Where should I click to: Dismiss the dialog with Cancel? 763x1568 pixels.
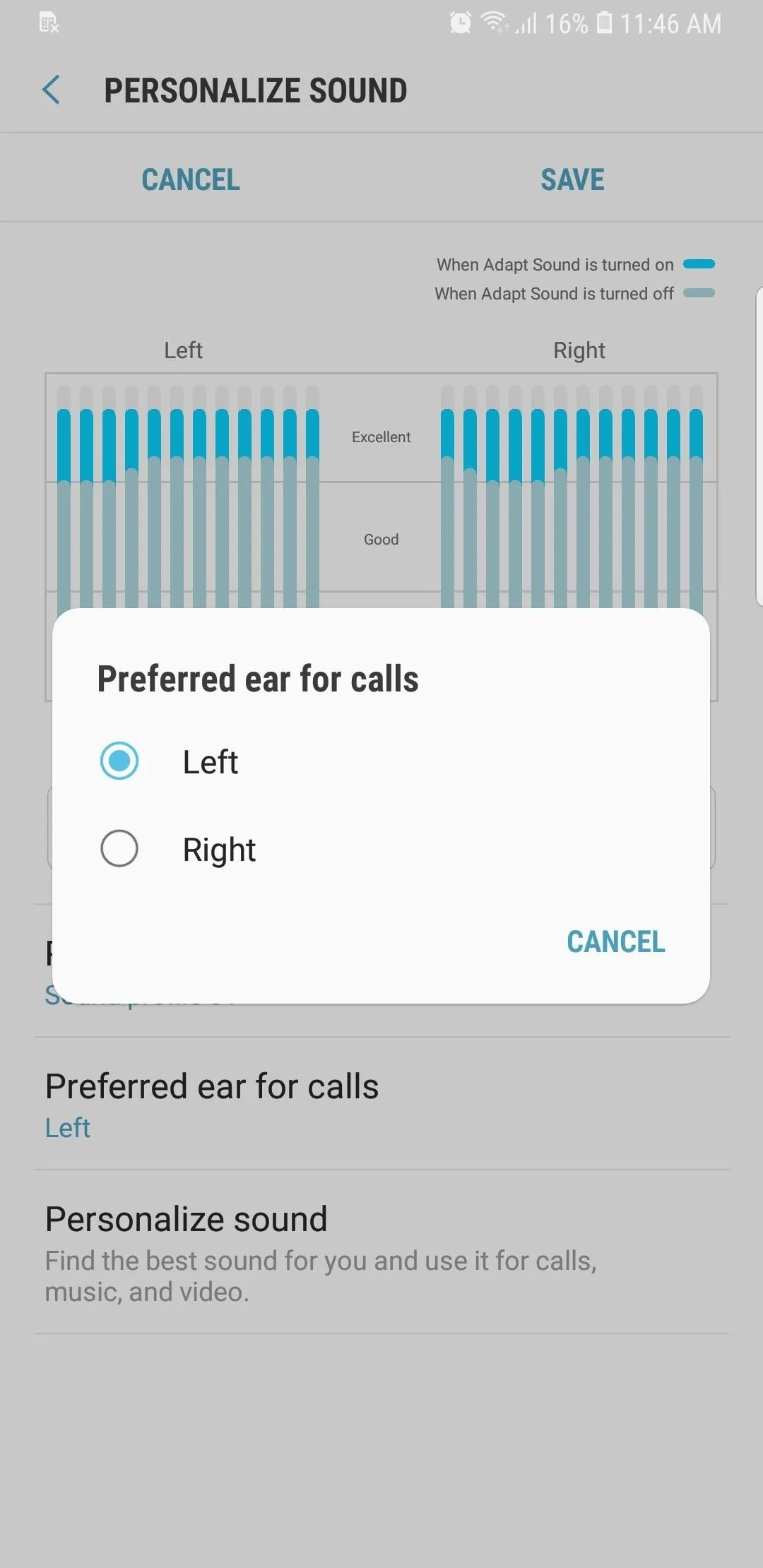point(615,942)
